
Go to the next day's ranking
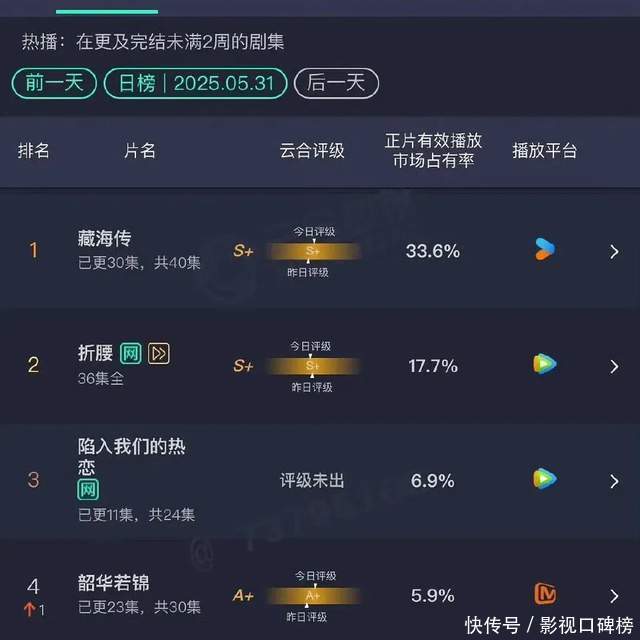click(x=336, y=83)
